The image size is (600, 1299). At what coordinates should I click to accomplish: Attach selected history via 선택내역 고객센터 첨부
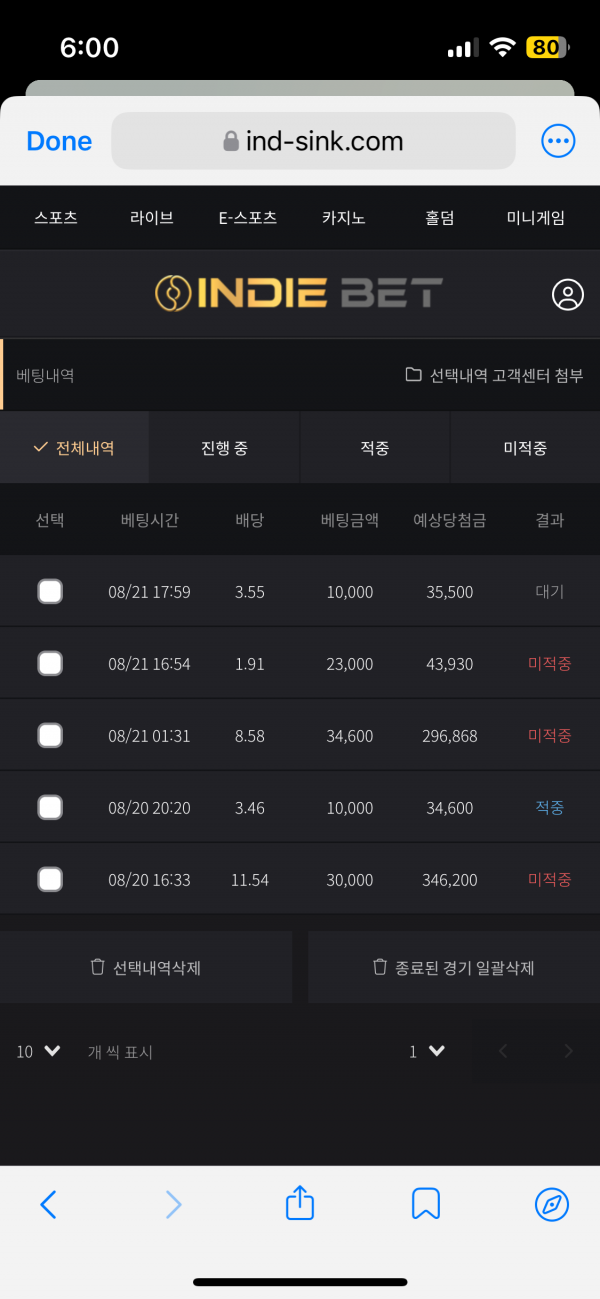coord(494,375)
